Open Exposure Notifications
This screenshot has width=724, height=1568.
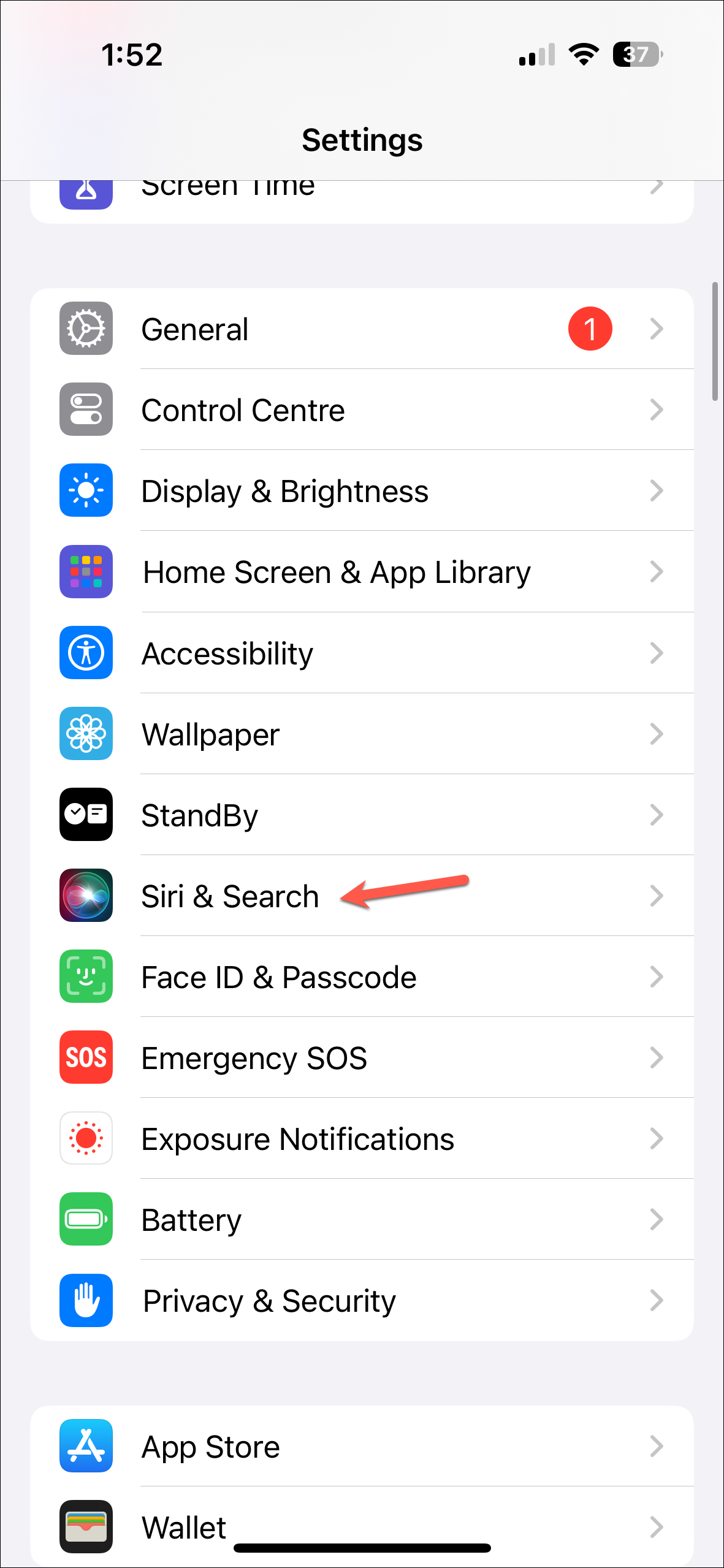point(362,1138)
